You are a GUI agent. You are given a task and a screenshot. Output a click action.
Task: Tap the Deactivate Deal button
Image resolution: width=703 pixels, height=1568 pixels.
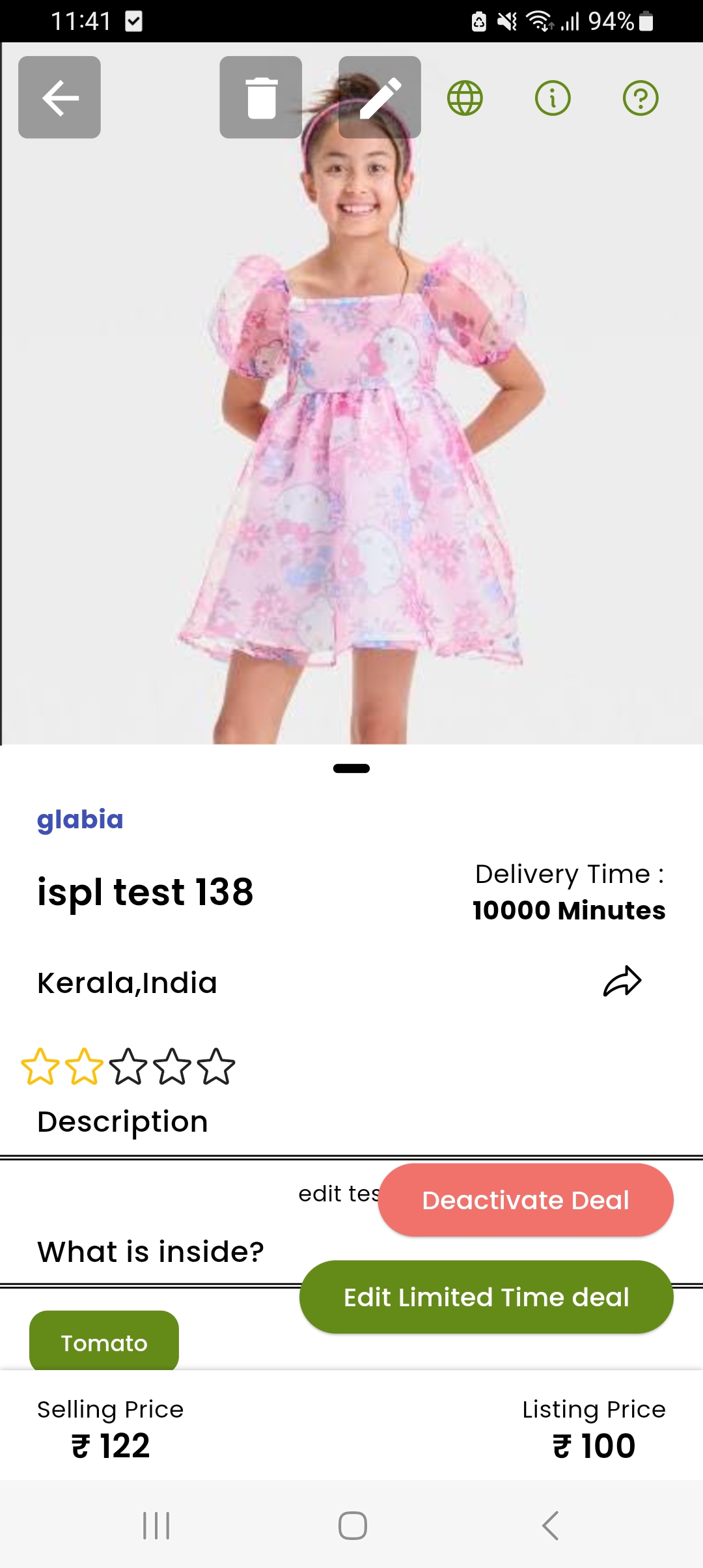click(x=525, y=1200)
